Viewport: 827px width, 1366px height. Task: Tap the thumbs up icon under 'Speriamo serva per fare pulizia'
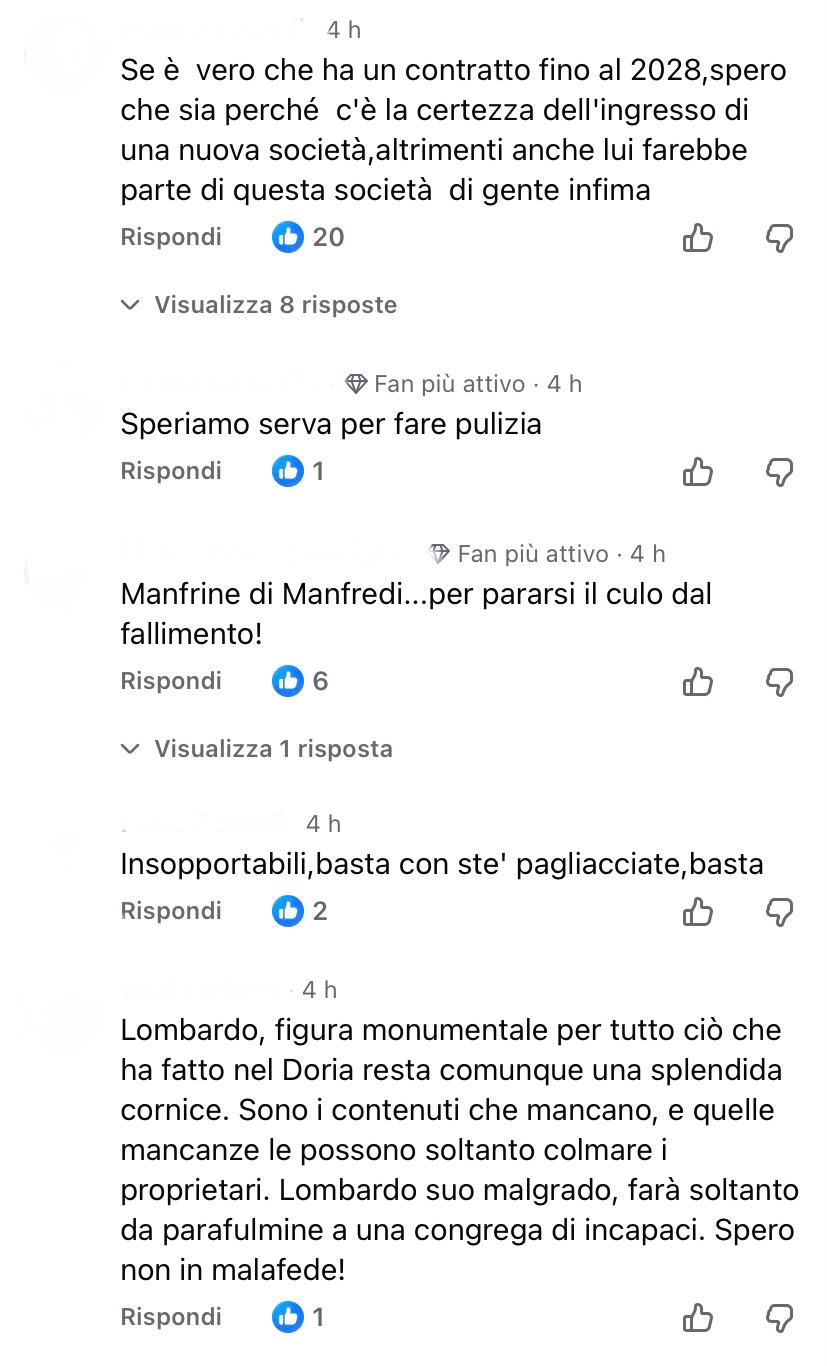coord(698,471)
